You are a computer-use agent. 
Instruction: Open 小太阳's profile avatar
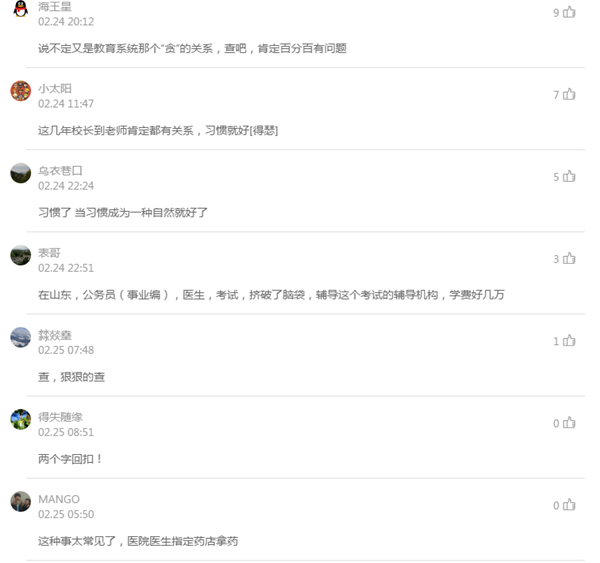pyautogui.click(x=20, y=91)
